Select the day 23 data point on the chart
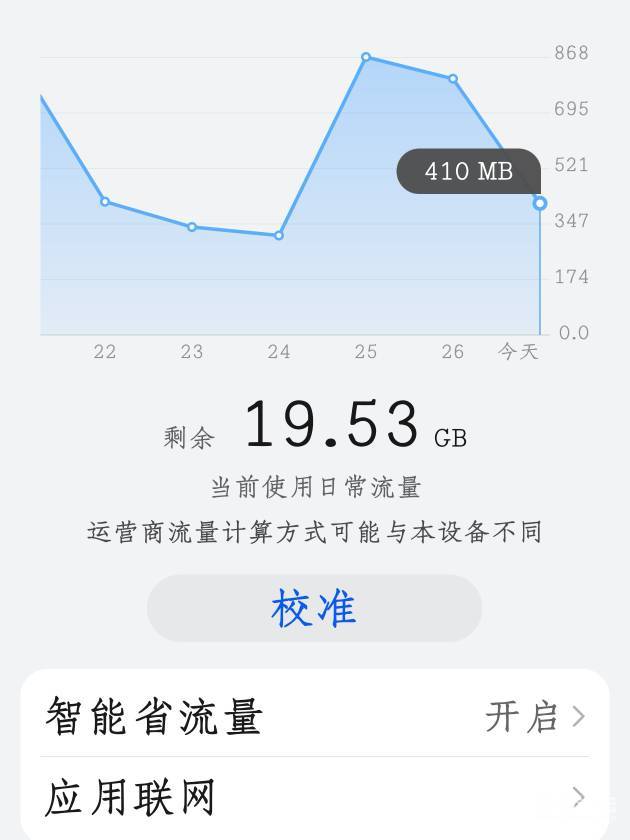Screen dimensions: 630x840 (x=192, y=227)
